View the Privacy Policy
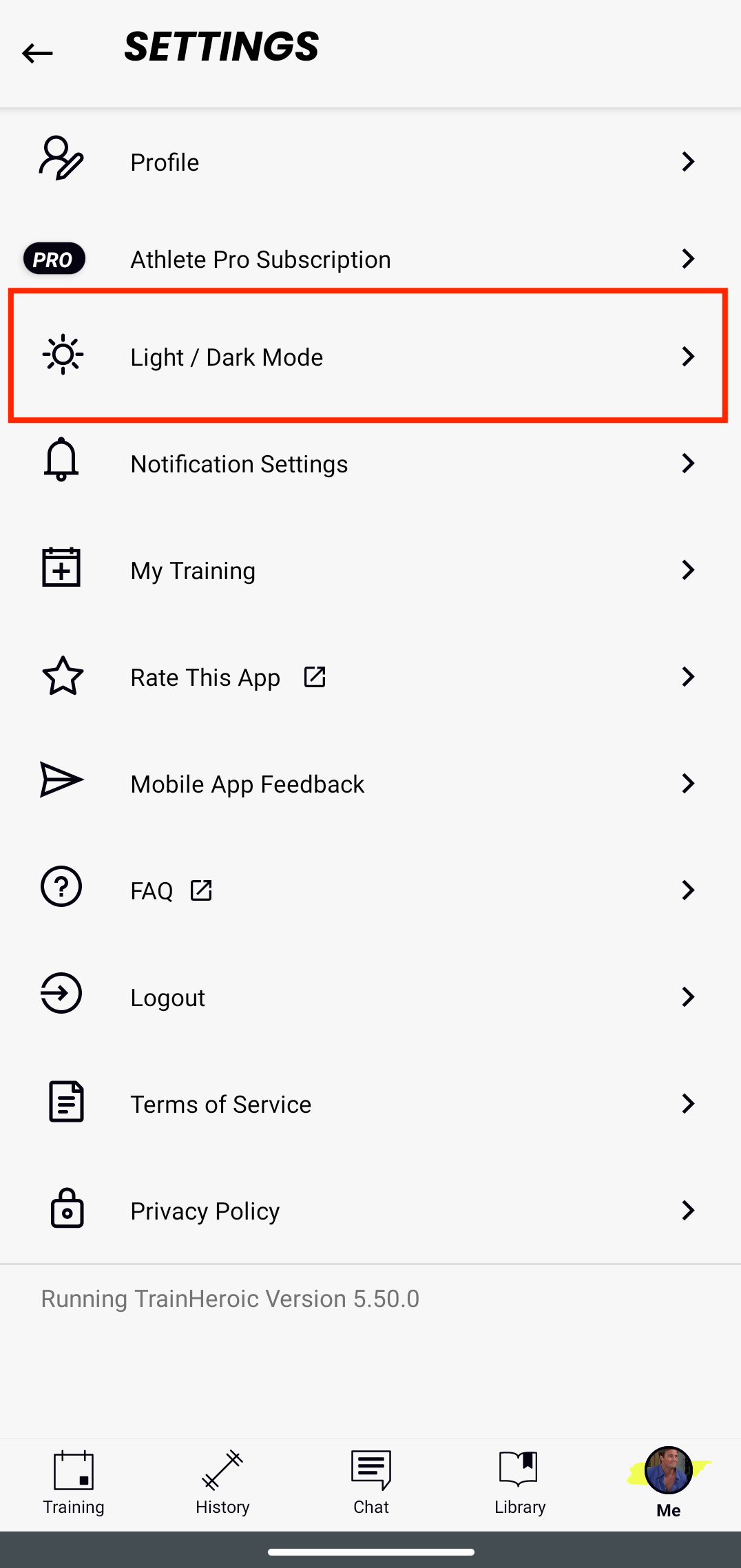Screen dimensions: 741x1568 coord(370,1210)
